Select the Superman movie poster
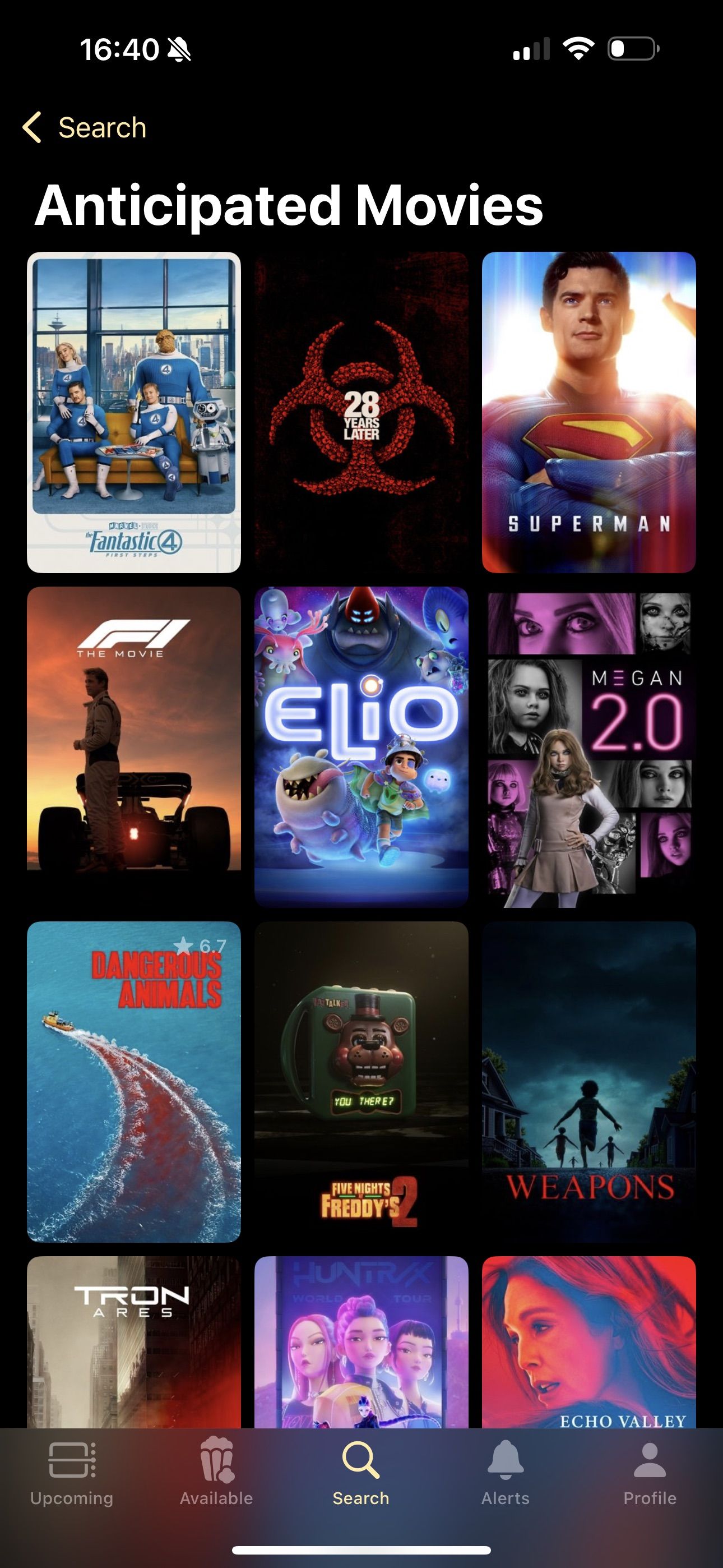This screenshot has width=723, height=1568. point(588,412)
